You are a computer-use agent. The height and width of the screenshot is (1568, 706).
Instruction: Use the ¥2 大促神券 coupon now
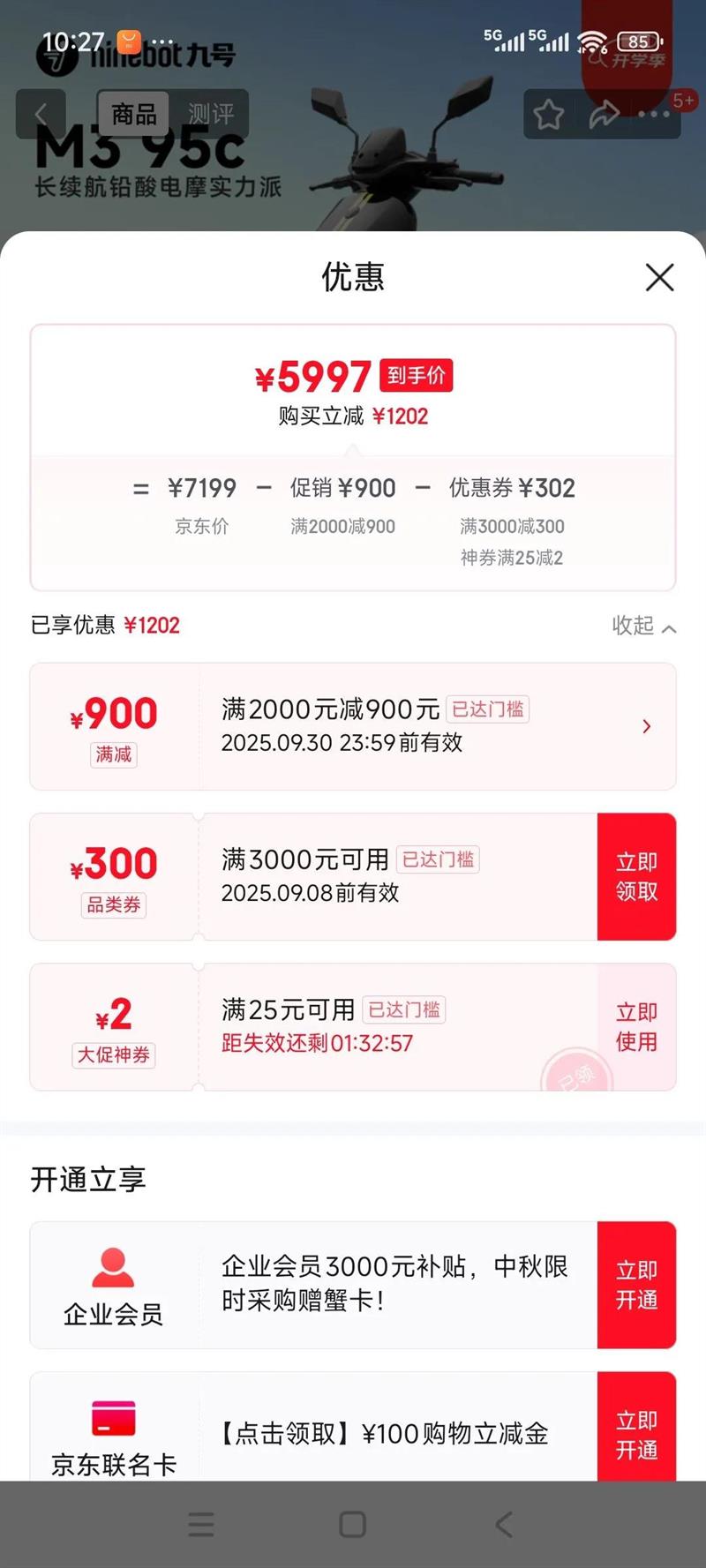coord(636,1026)
